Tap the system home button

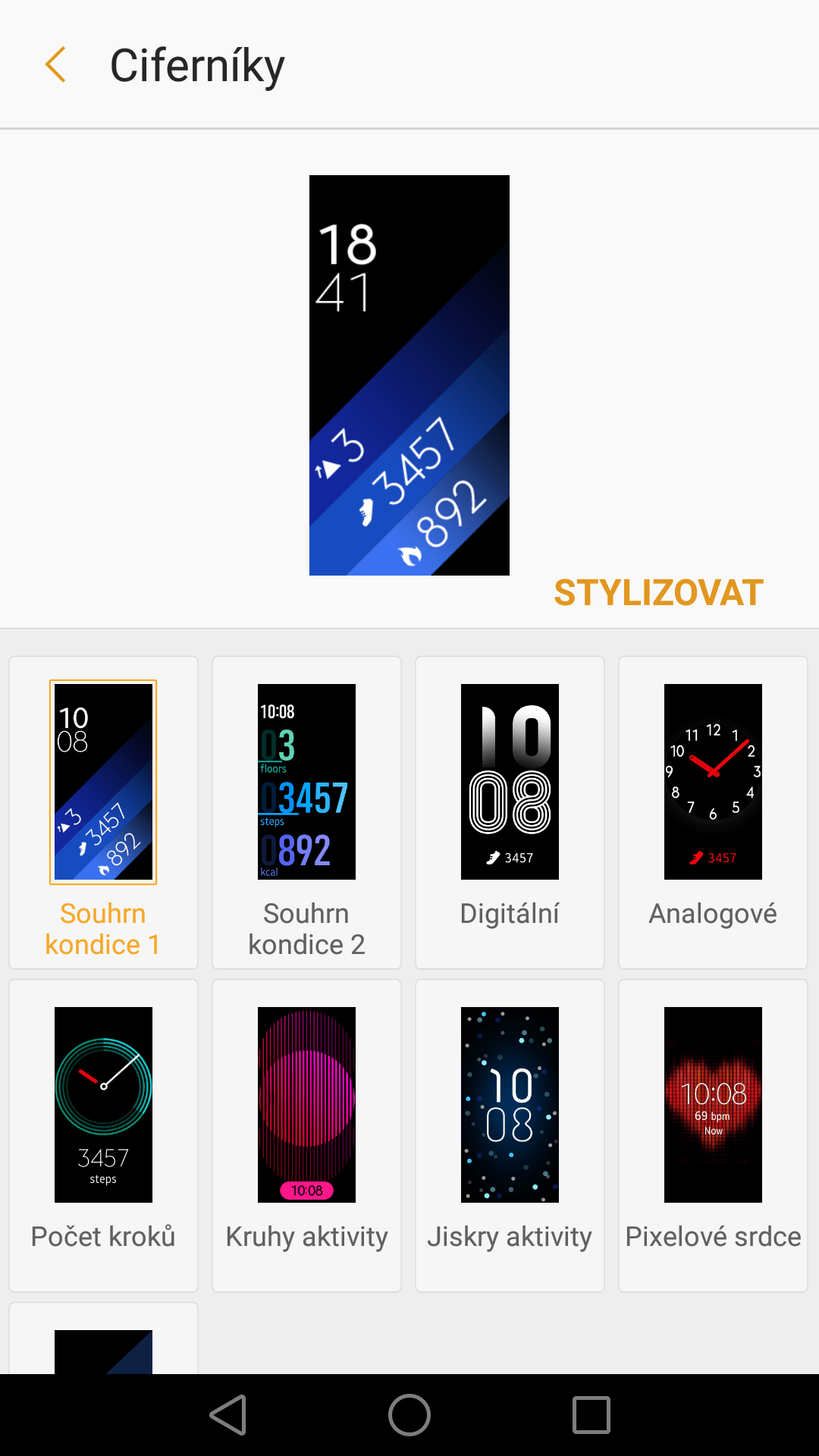pyautogui.click(x=409, y=1415)
